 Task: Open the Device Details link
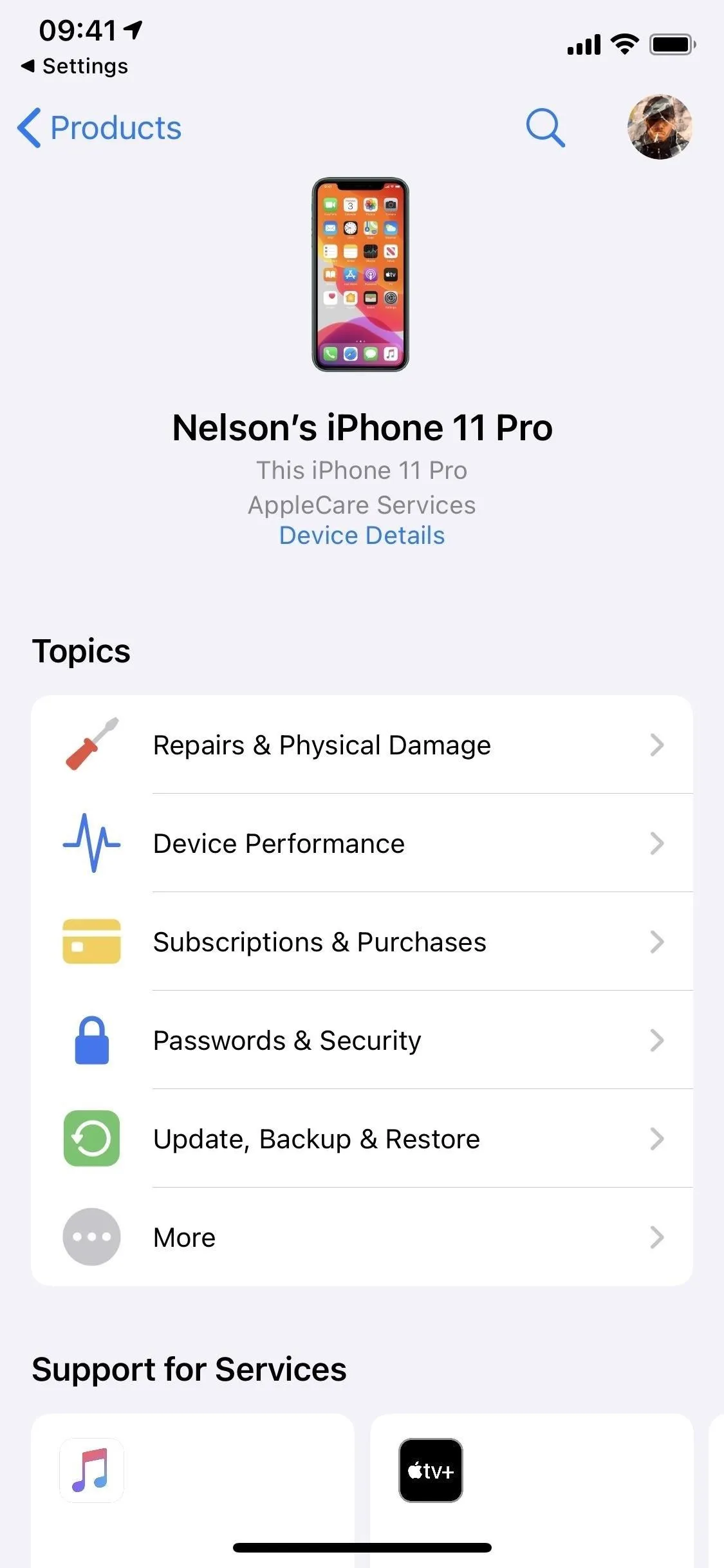tap(362, 536)
